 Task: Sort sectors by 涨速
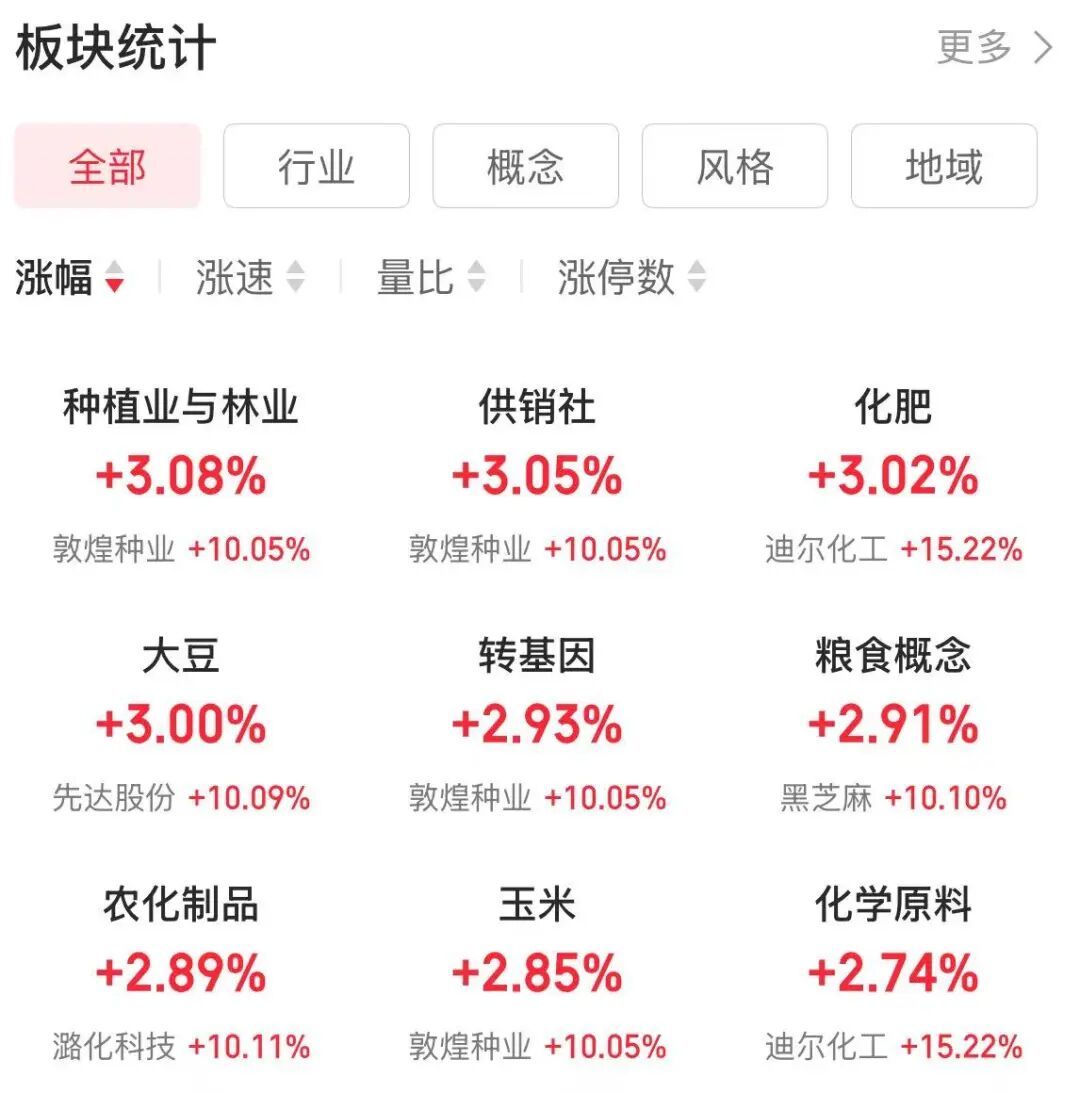[250, 277]
